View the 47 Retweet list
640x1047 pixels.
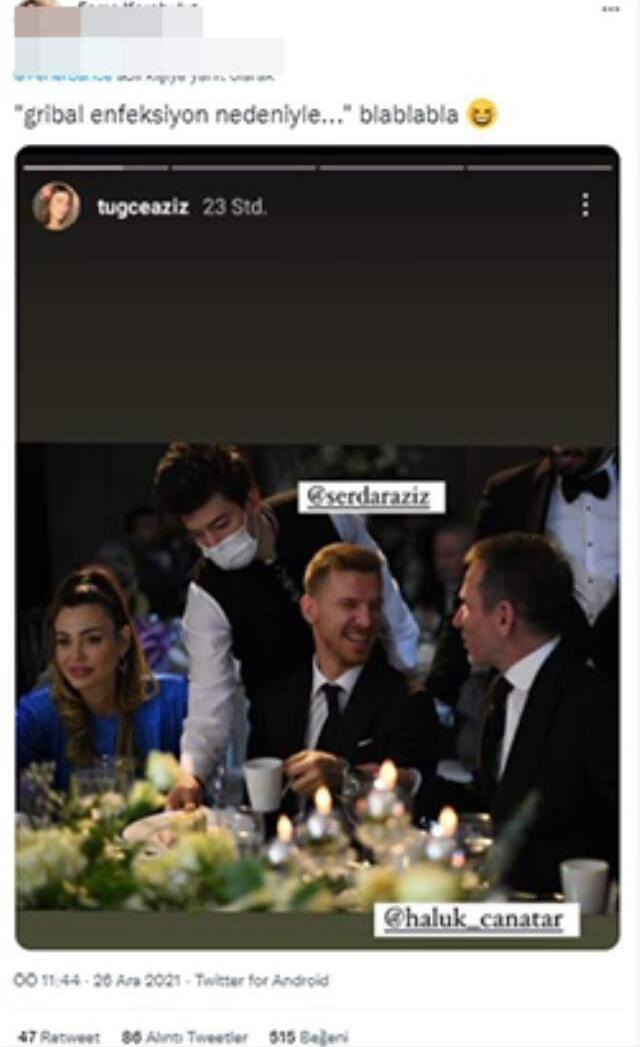[x=59, y=1037]
